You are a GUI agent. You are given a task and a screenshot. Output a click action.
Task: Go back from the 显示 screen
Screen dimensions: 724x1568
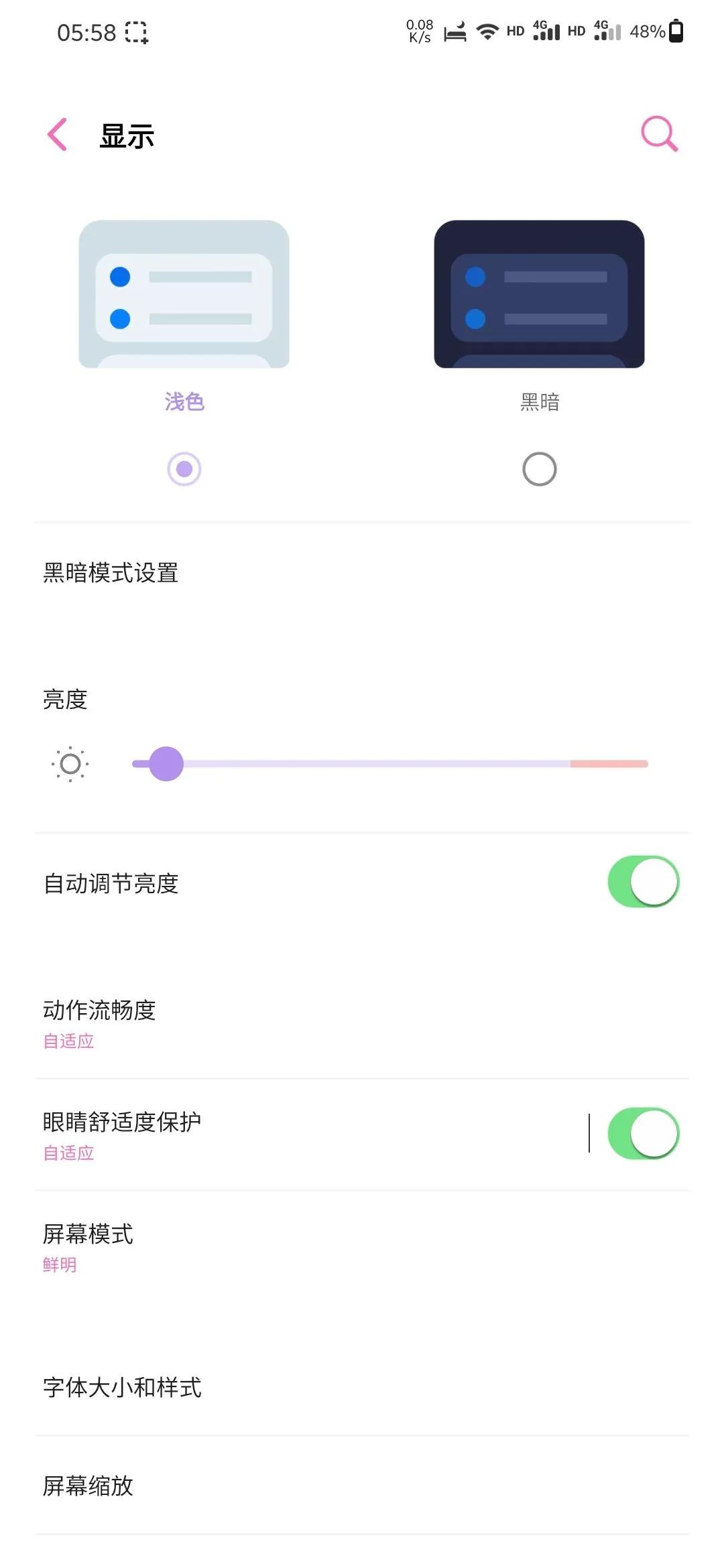coord(58,135)
